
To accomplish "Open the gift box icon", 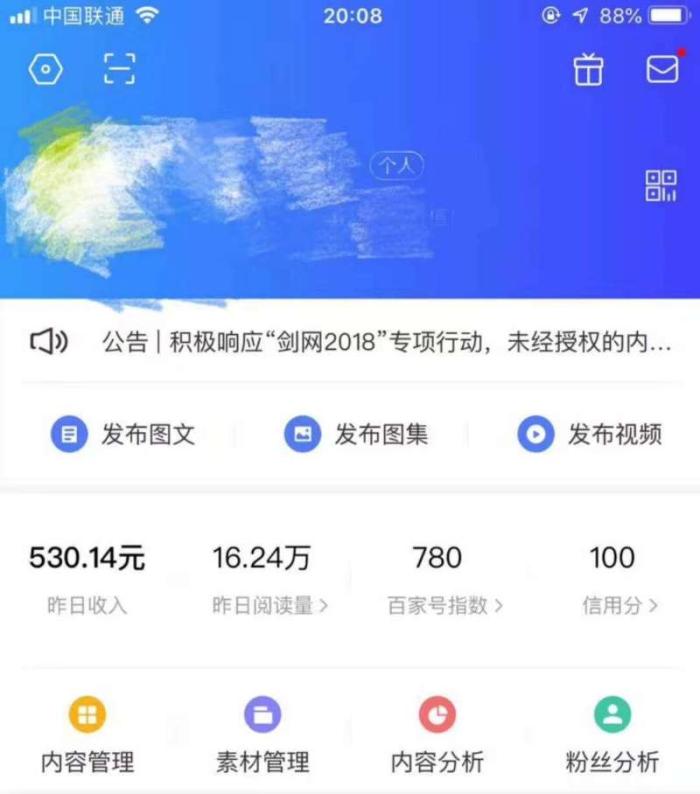I will (588, 70).
